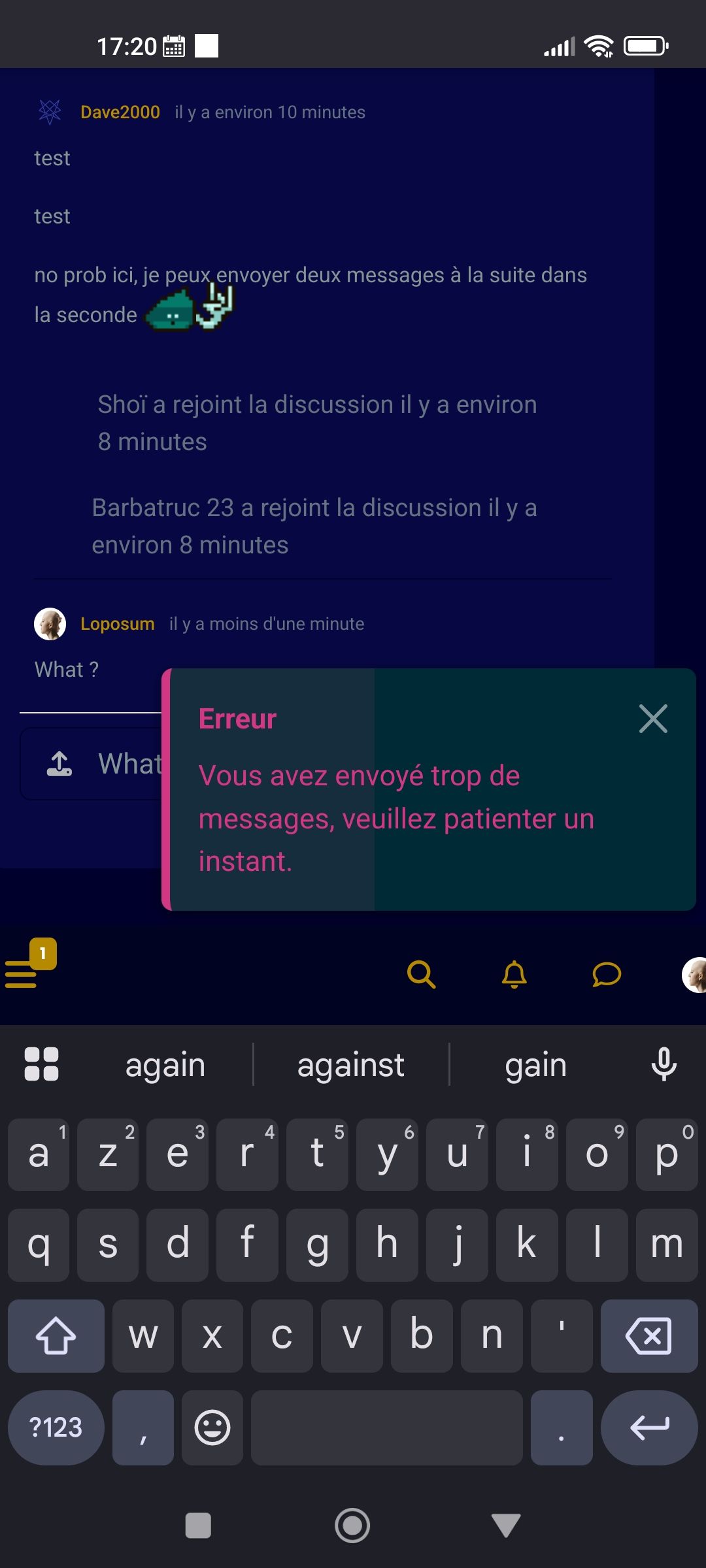
Task: Open Dave2000's profile
Action: point(120,112)
